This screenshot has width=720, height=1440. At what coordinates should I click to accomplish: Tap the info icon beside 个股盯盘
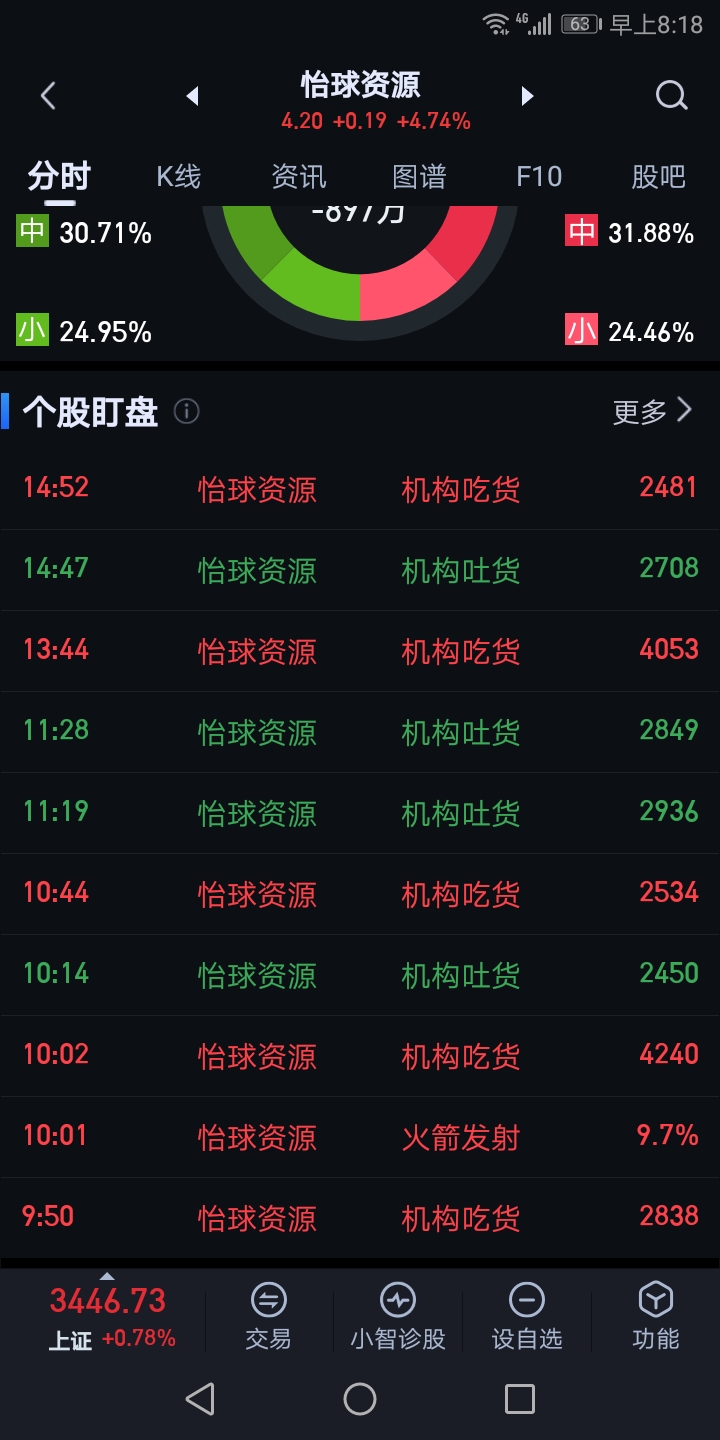pos(187,411)
